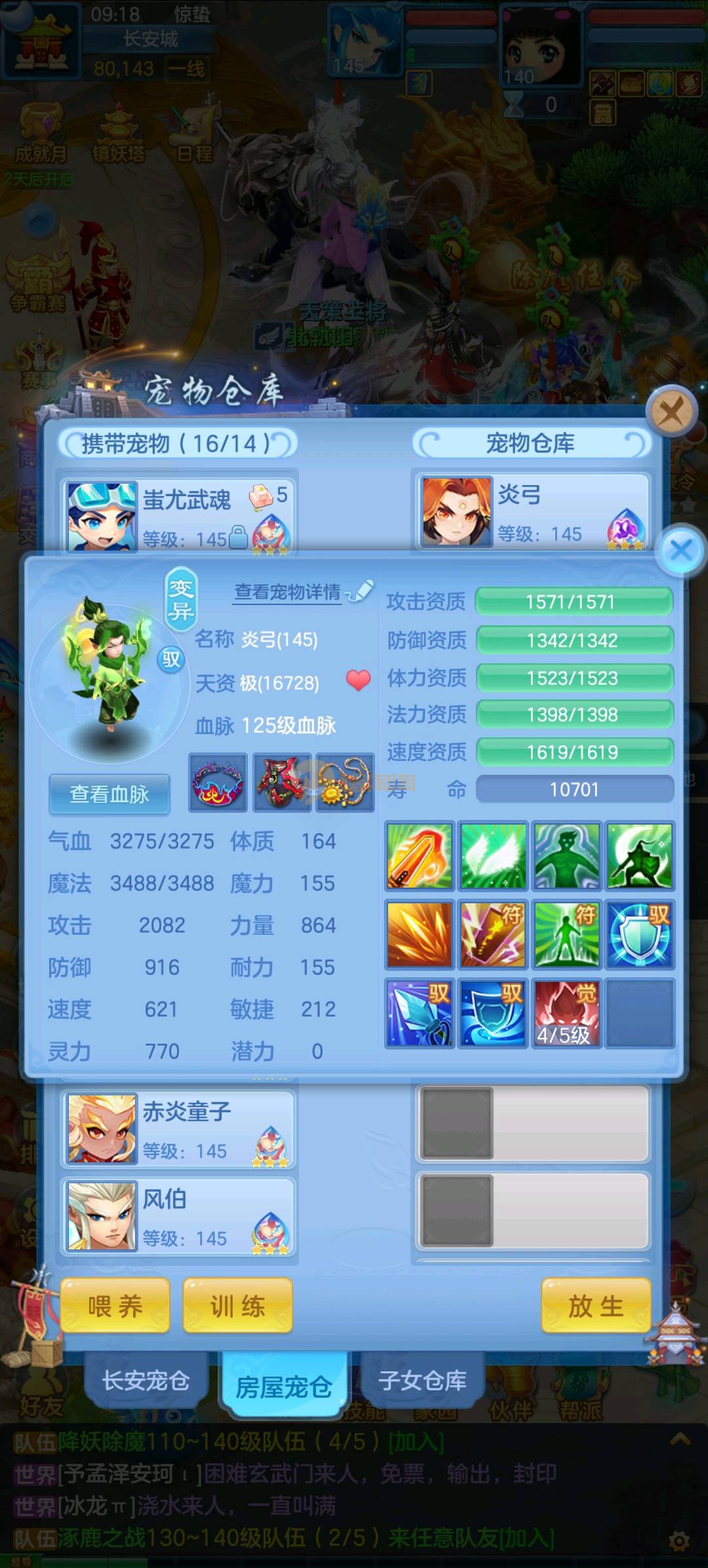Tap the 放生 release button
The image size is (708, 1568).
[595, 1306]
